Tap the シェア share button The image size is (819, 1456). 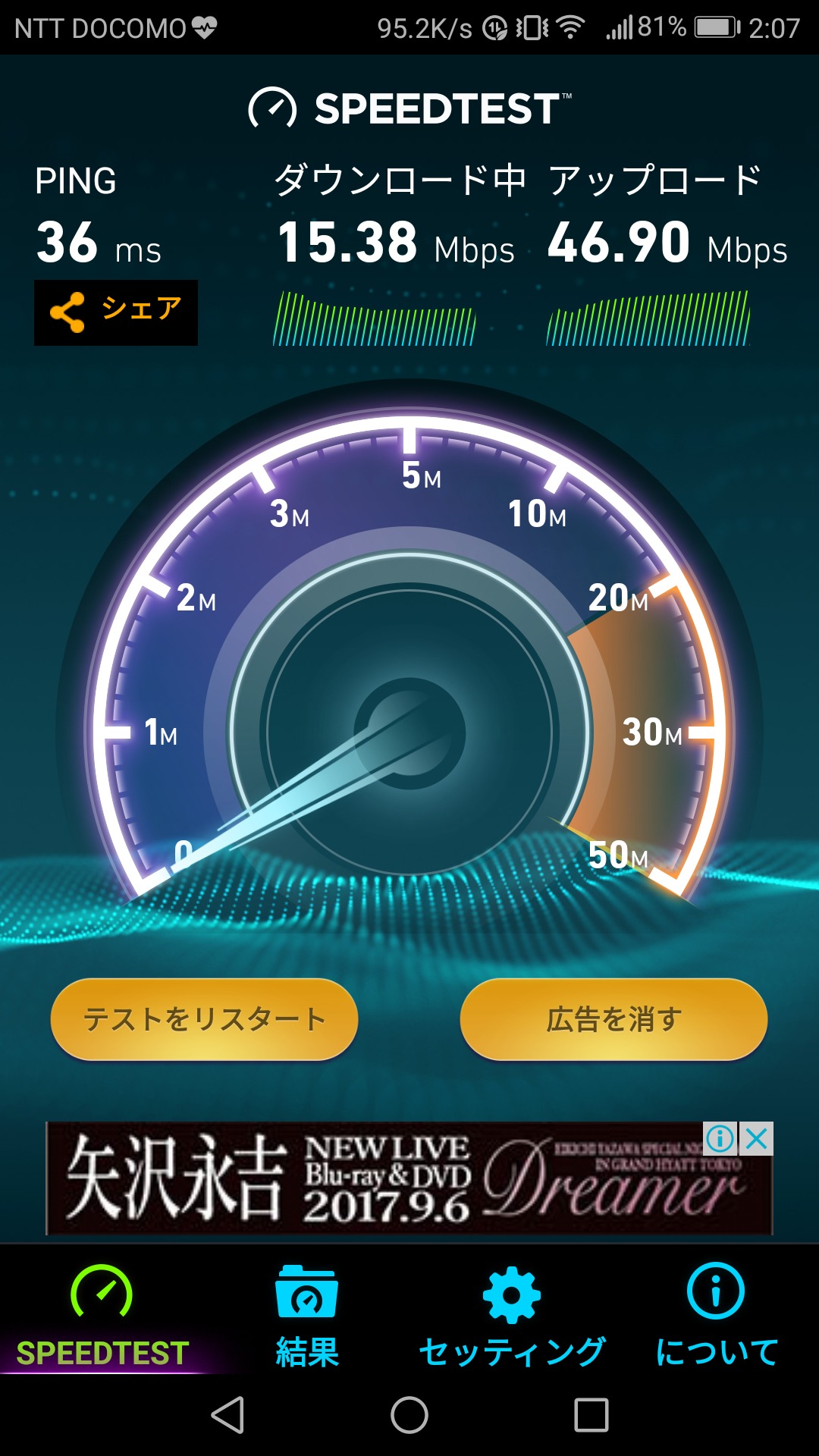(x=116, y=312)
